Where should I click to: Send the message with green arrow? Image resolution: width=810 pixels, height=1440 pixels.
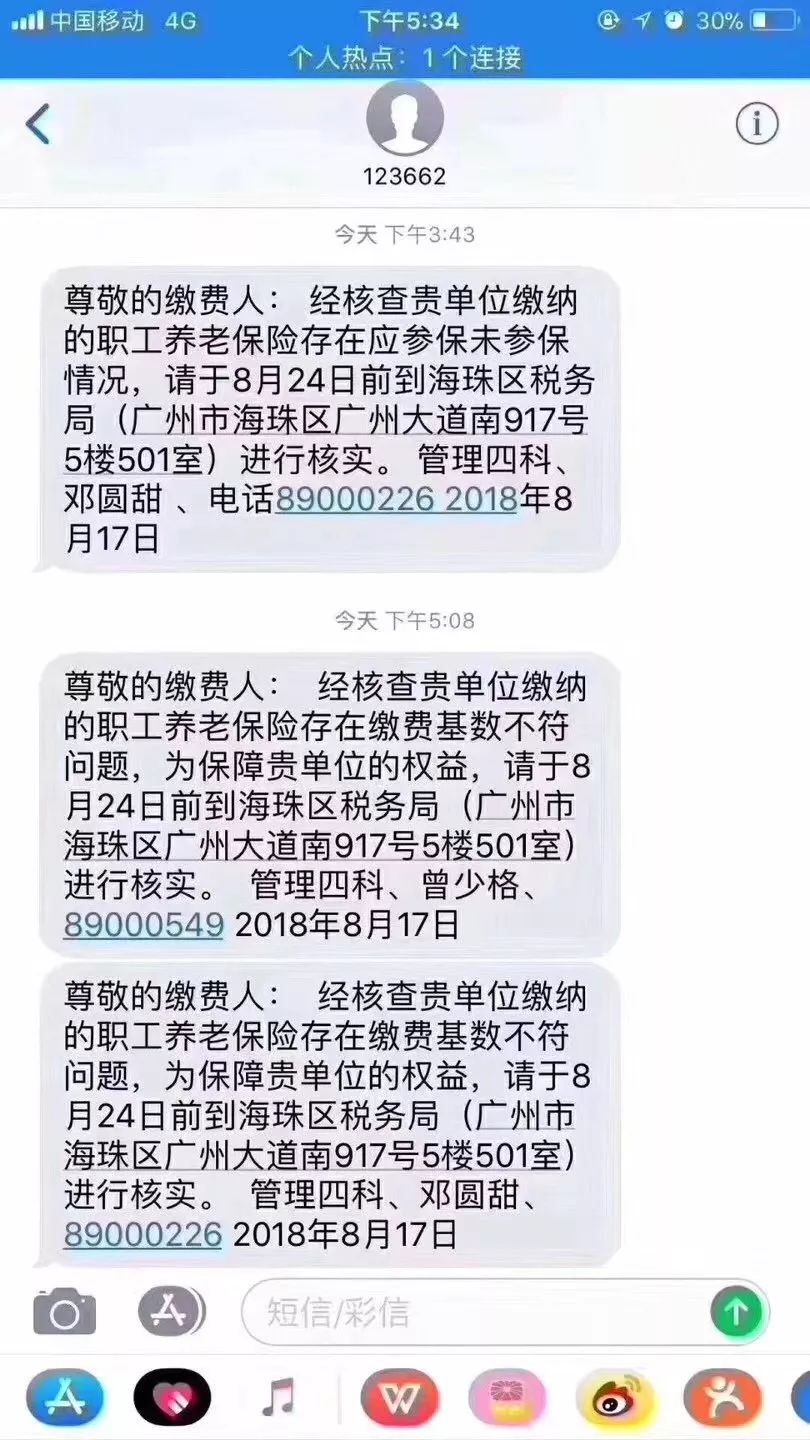click(x=736, y=1312)
